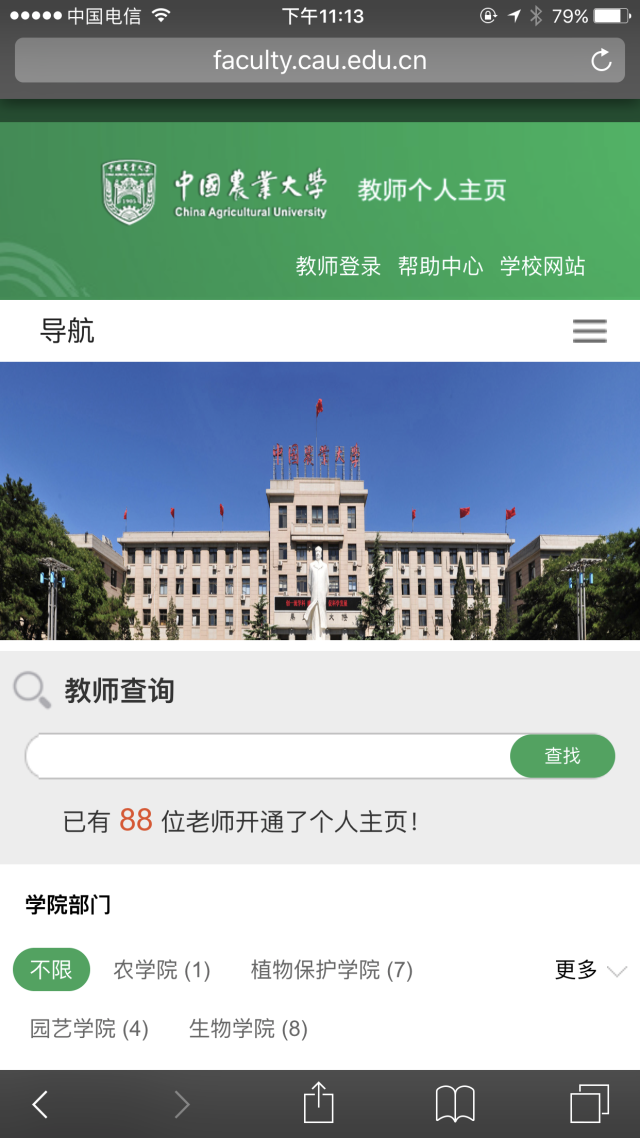Screen dimensions: 640x1138
Task: Go back with Safari's back arrow
Action: (40, 1104)
